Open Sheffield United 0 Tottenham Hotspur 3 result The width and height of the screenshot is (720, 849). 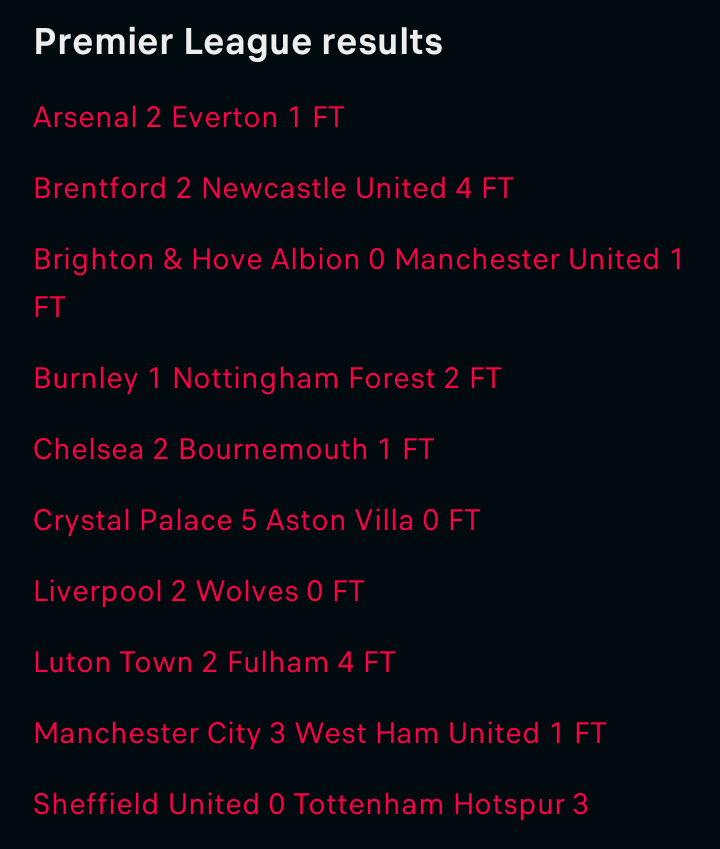pos(310,805)
